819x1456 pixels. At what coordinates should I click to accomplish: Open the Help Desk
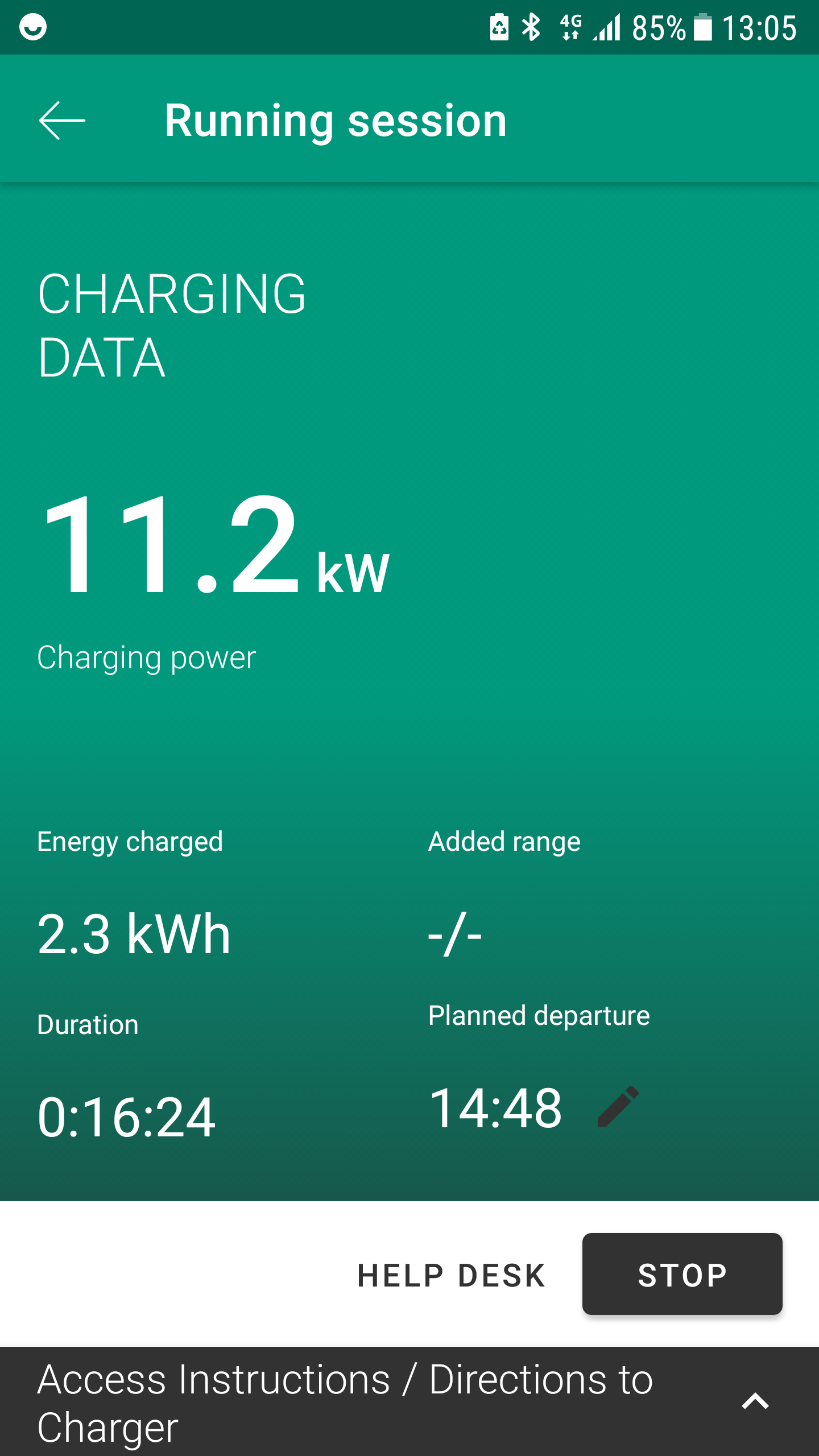point(452,1275)
